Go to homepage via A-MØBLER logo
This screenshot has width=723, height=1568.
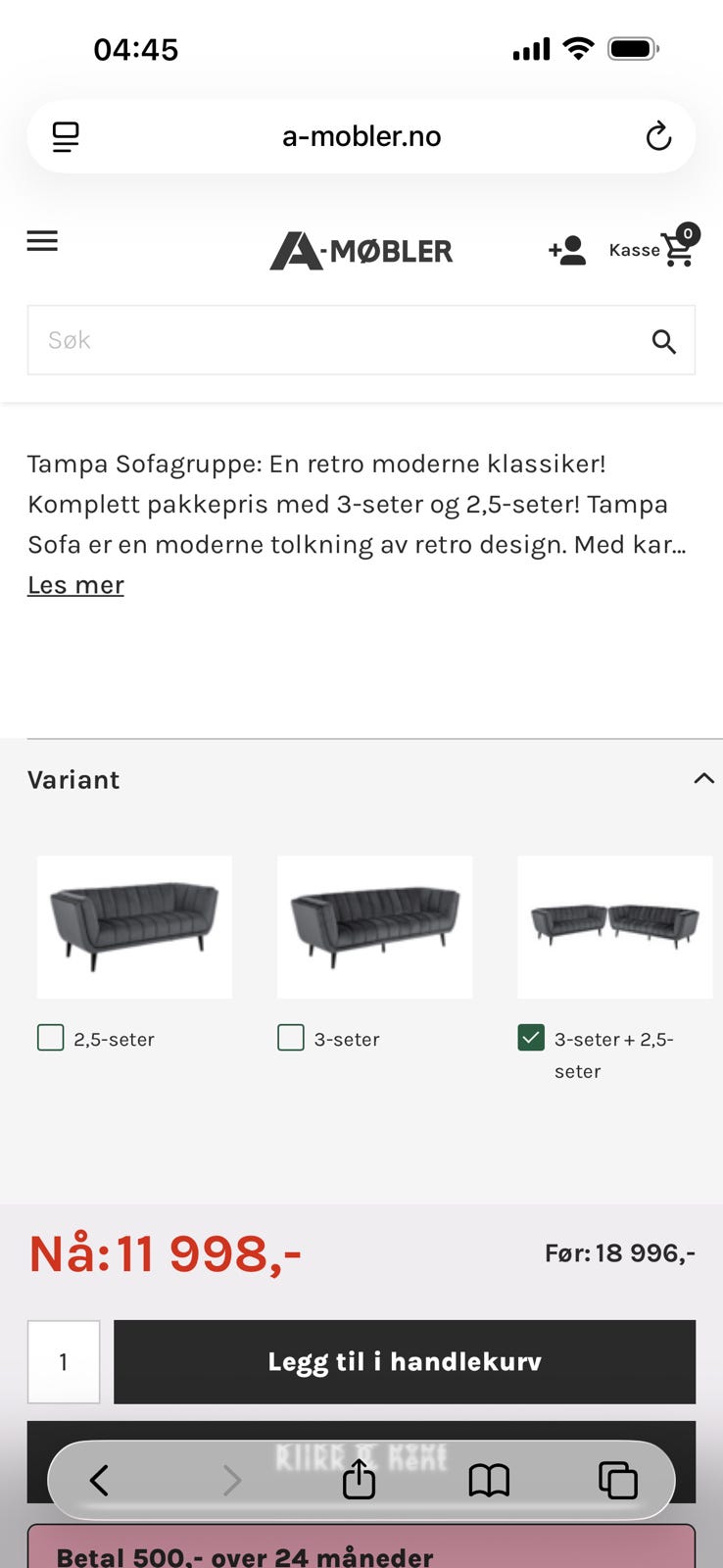[360, 251]
